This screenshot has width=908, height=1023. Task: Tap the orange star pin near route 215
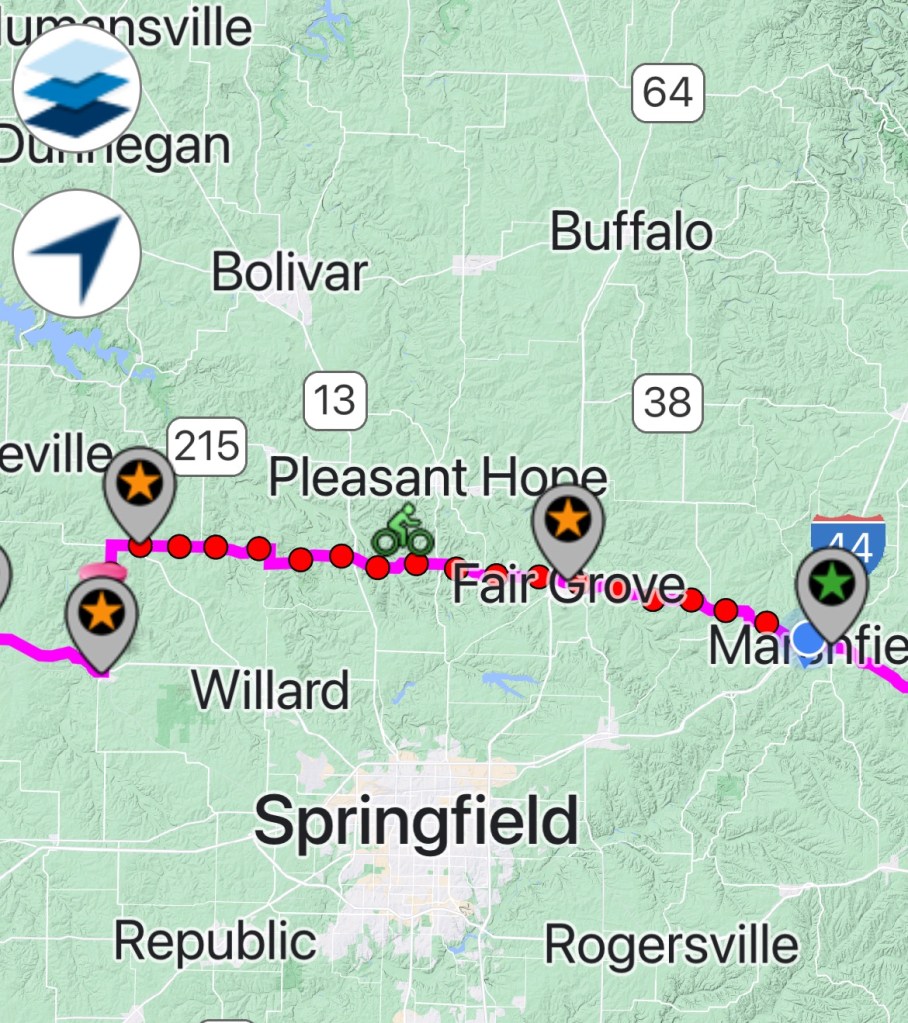(x=140, y=485)
